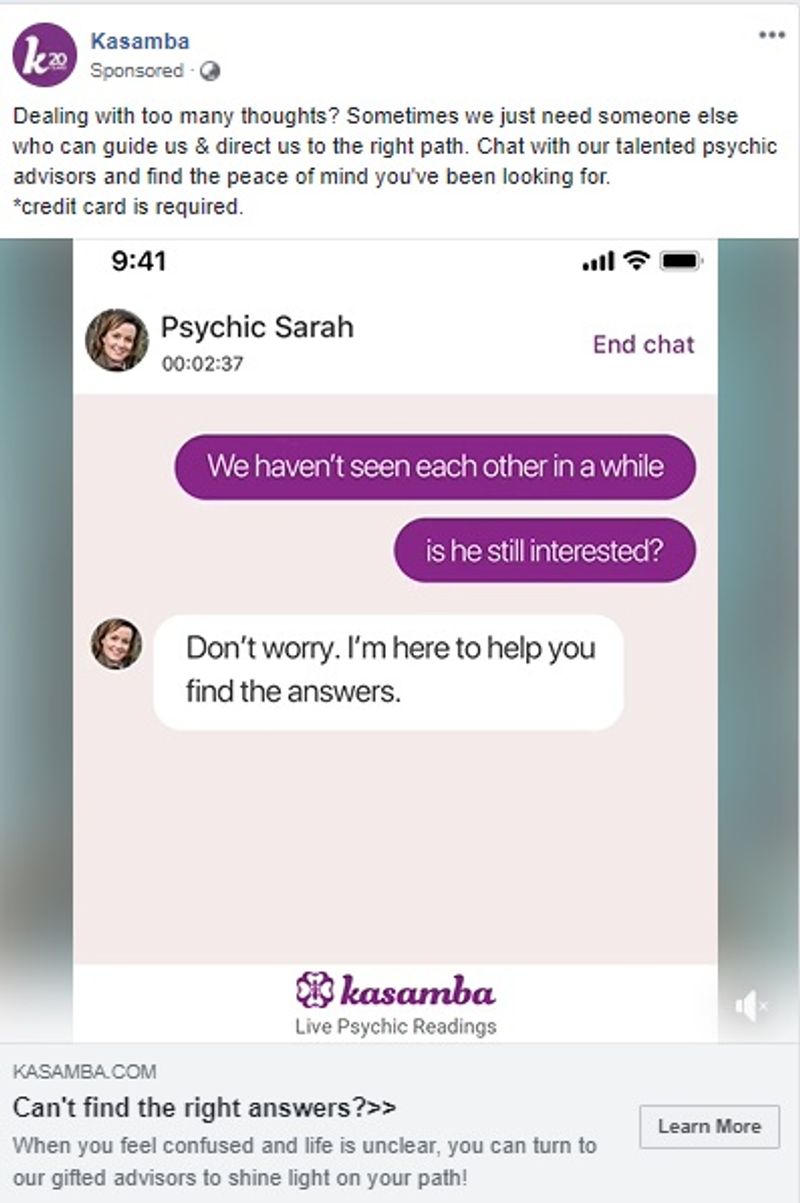Open the Kasamba page name link
This screenshot has width=800, height=1203.
point(139,41)
